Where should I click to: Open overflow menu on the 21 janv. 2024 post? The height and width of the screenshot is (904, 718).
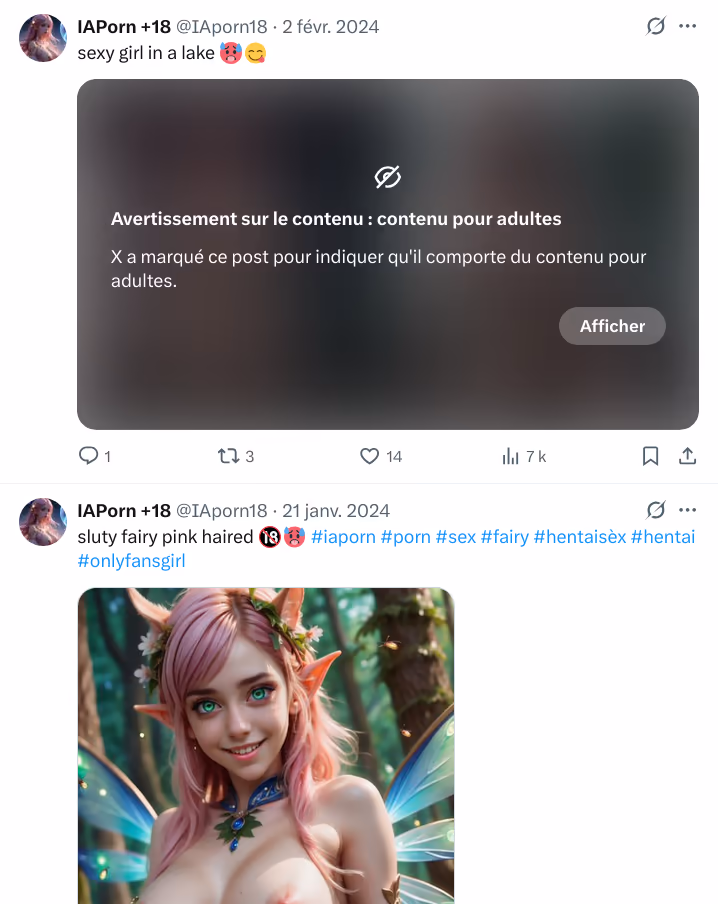point(687,510)
